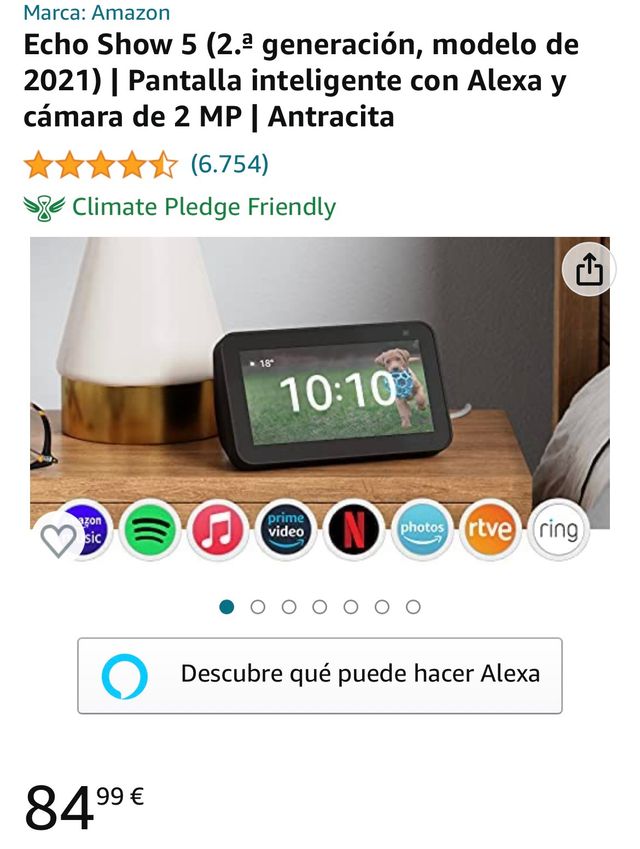This screenshot has height=849, width=640.
Task: Open the Marca: Amazon brand link
Action: (97, 13)
